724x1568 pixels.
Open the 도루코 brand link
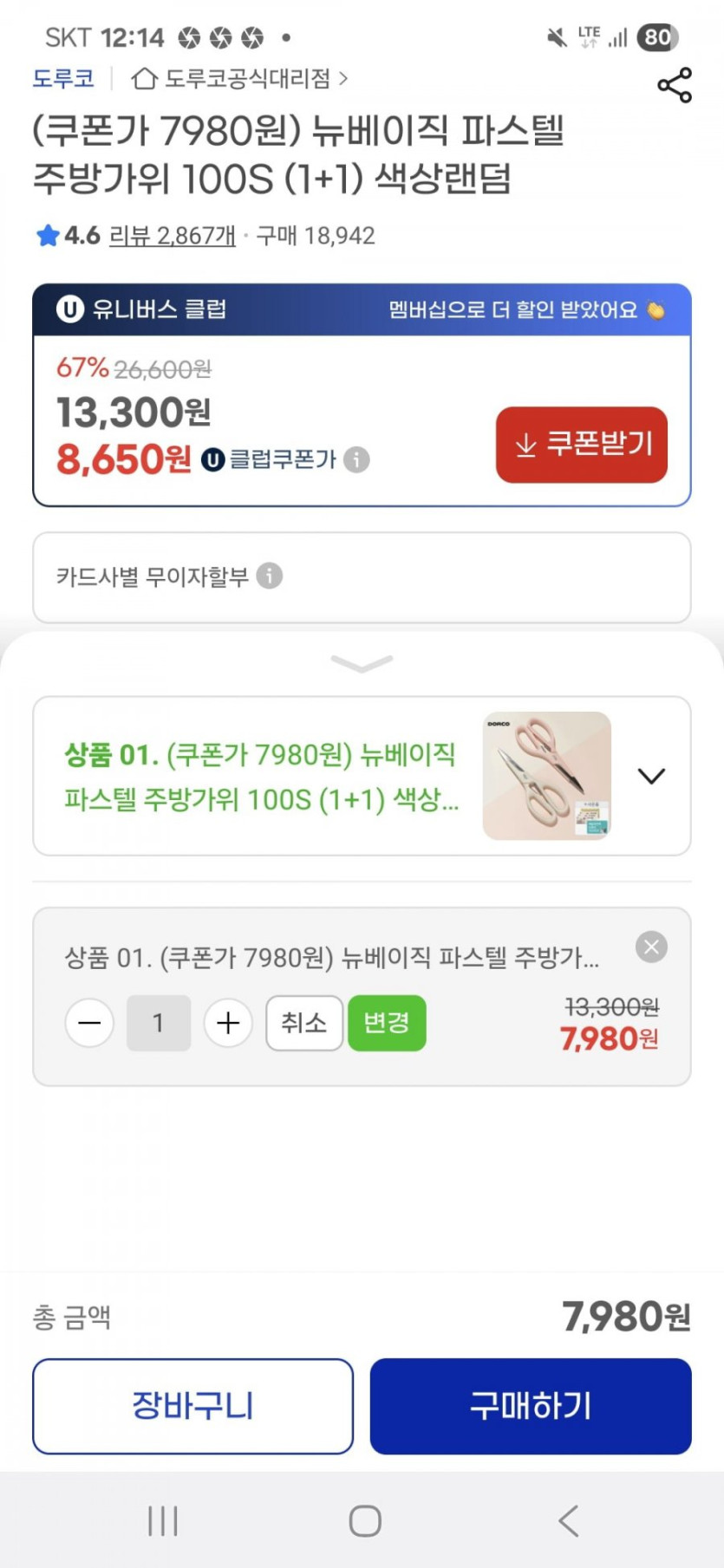[63, 79]
